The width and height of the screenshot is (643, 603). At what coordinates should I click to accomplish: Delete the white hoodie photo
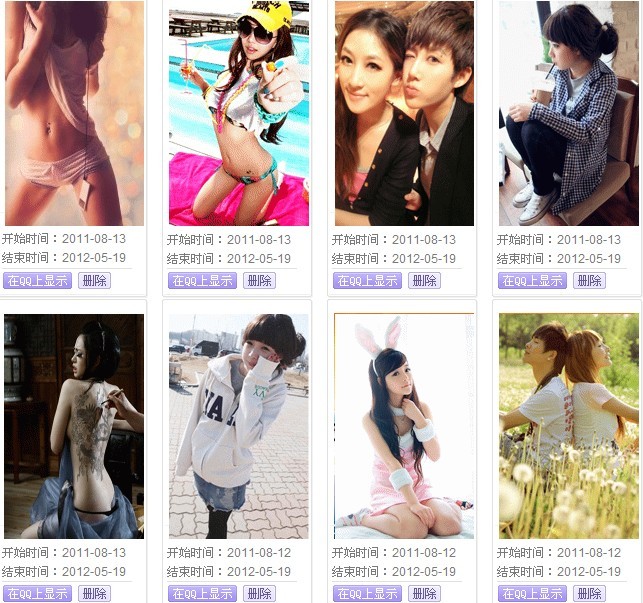coord(259,594)
